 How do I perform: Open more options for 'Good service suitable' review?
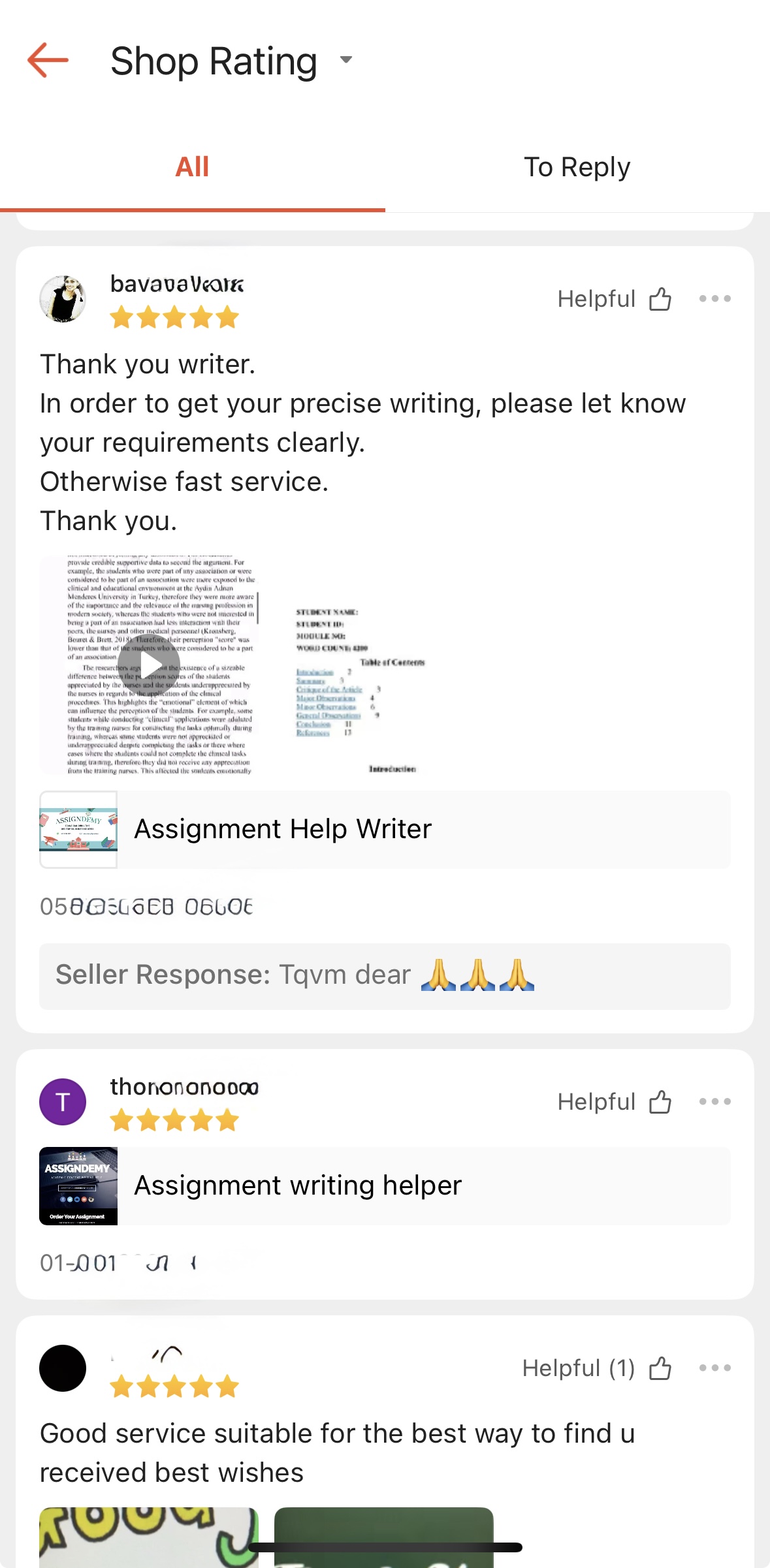[x=714, y=1368]
